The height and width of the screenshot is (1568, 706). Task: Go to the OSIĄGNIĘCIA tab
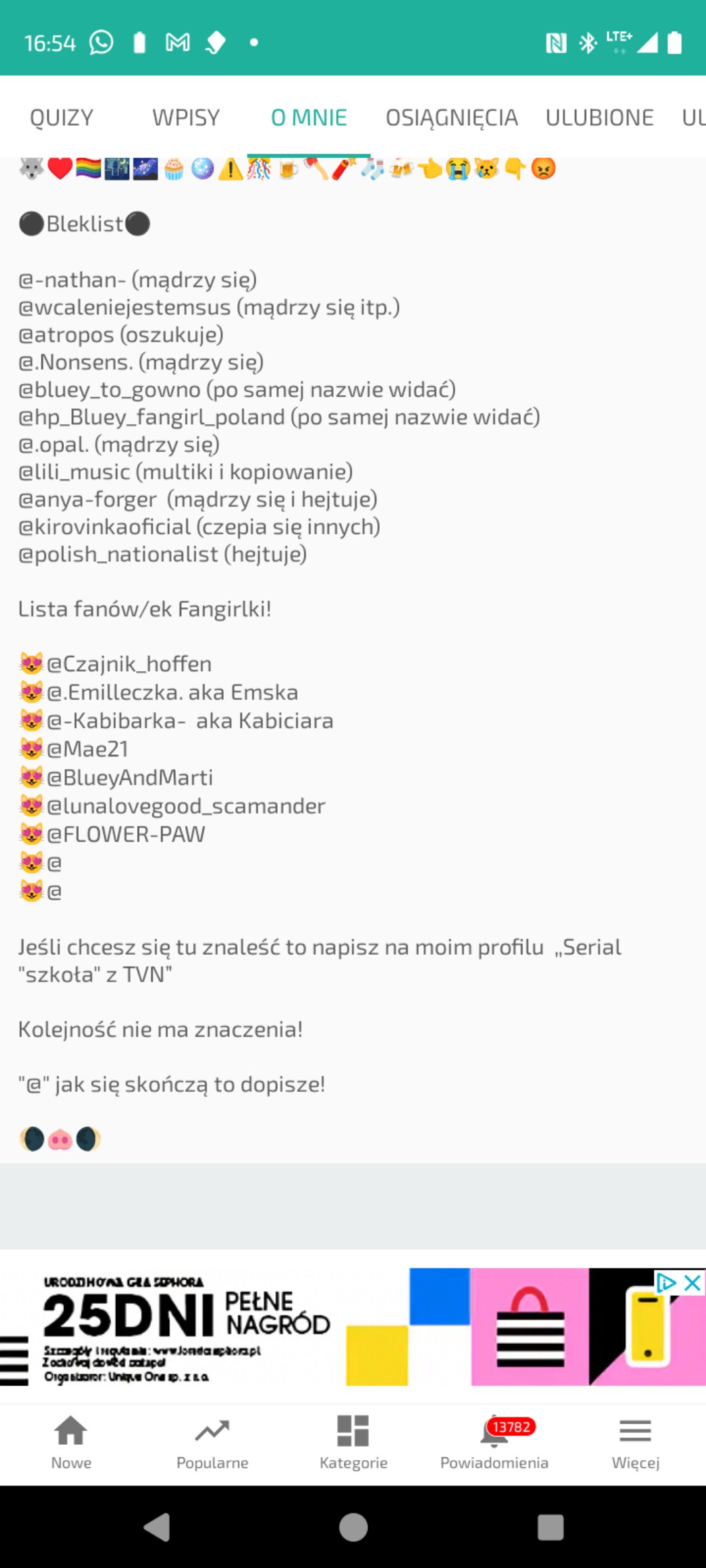(x=452, y=118)
